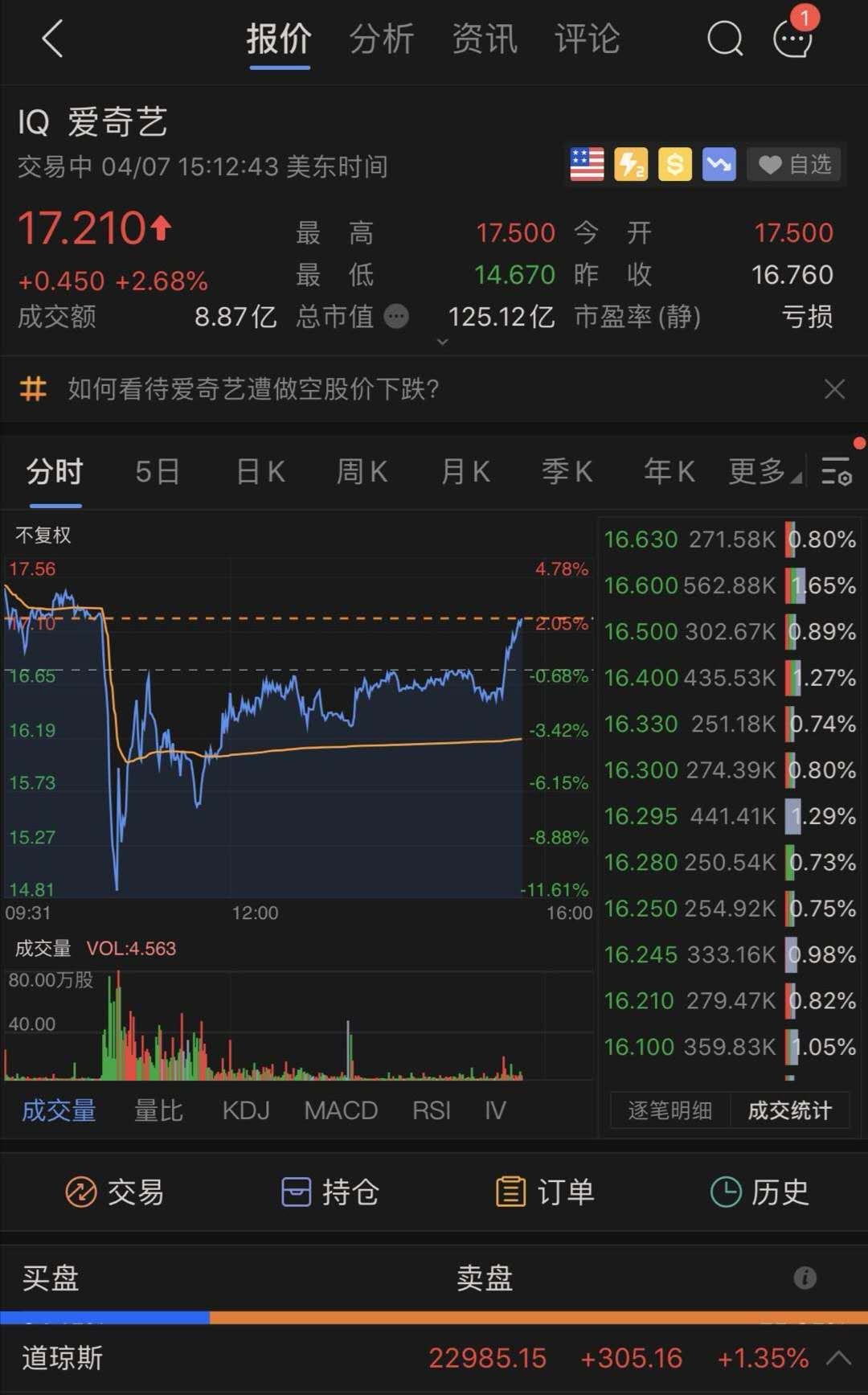
Task: Click the yellow dollar sign icon
Action: [x=674, y=165]
